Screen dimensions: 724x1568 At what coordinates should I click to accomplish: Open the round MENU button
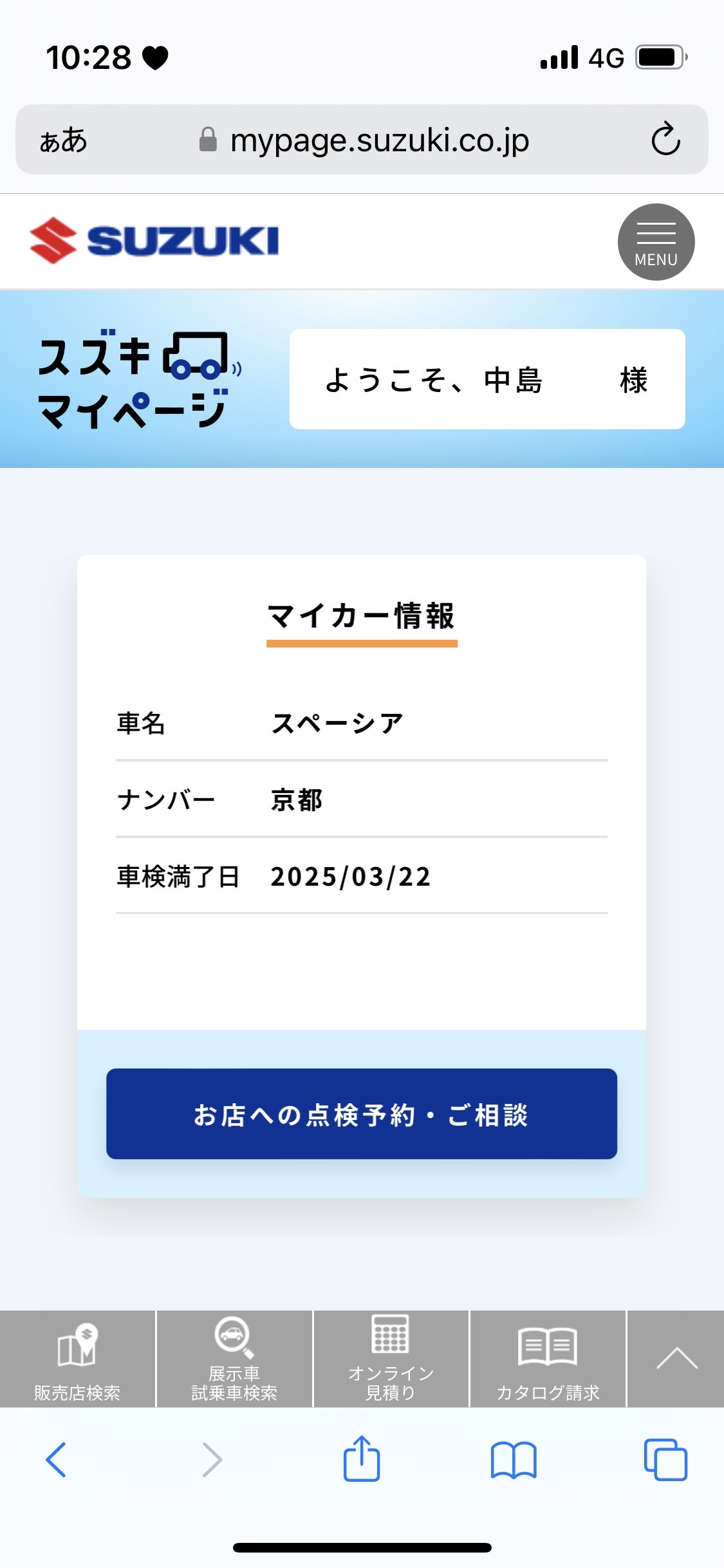(656, 242)
